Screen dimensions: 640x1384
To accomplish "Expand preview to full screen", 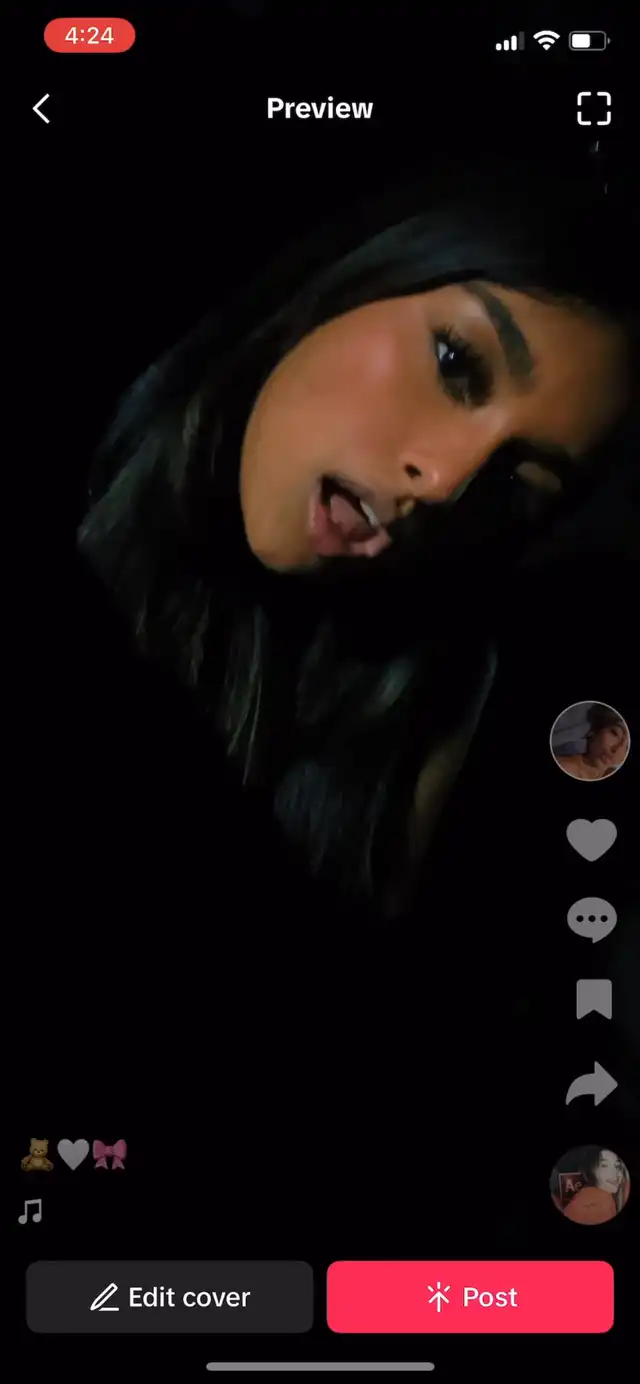I will click(x=593, y=109).
